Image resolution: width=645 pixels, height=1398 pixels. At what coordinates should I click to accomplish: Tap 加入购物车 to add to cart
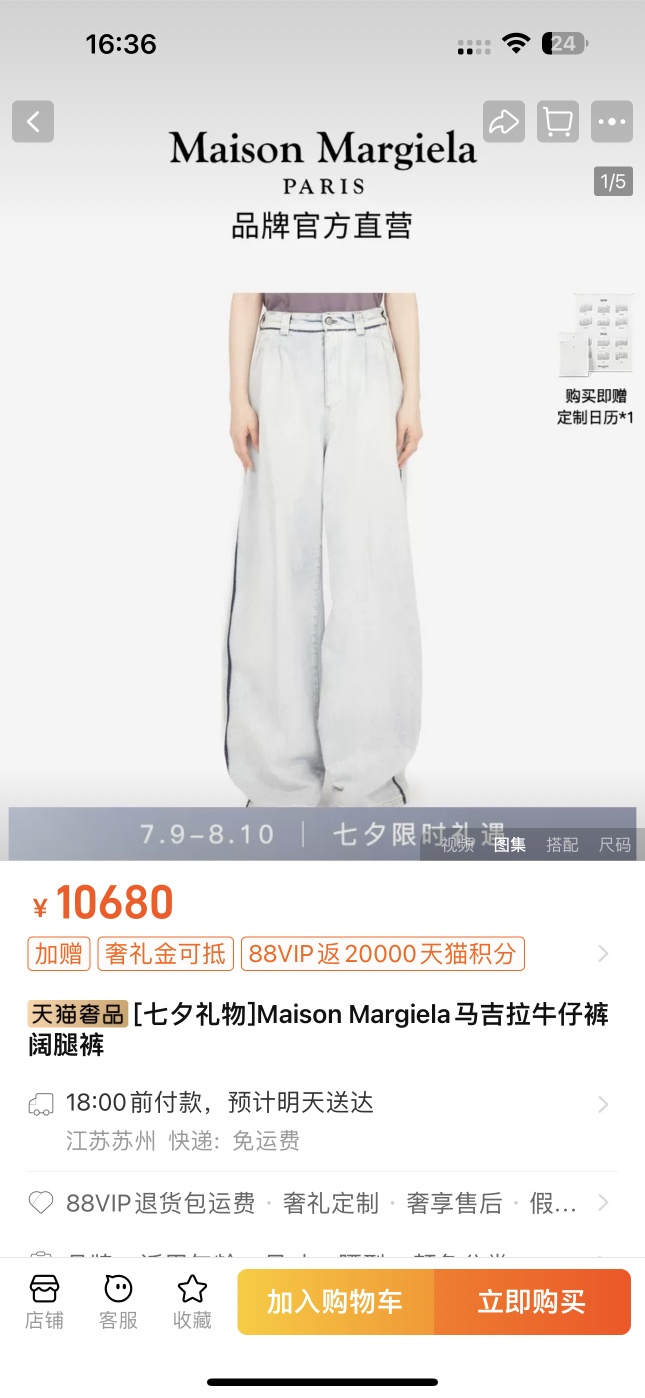pyautogui.click(x=335, y=1302)
